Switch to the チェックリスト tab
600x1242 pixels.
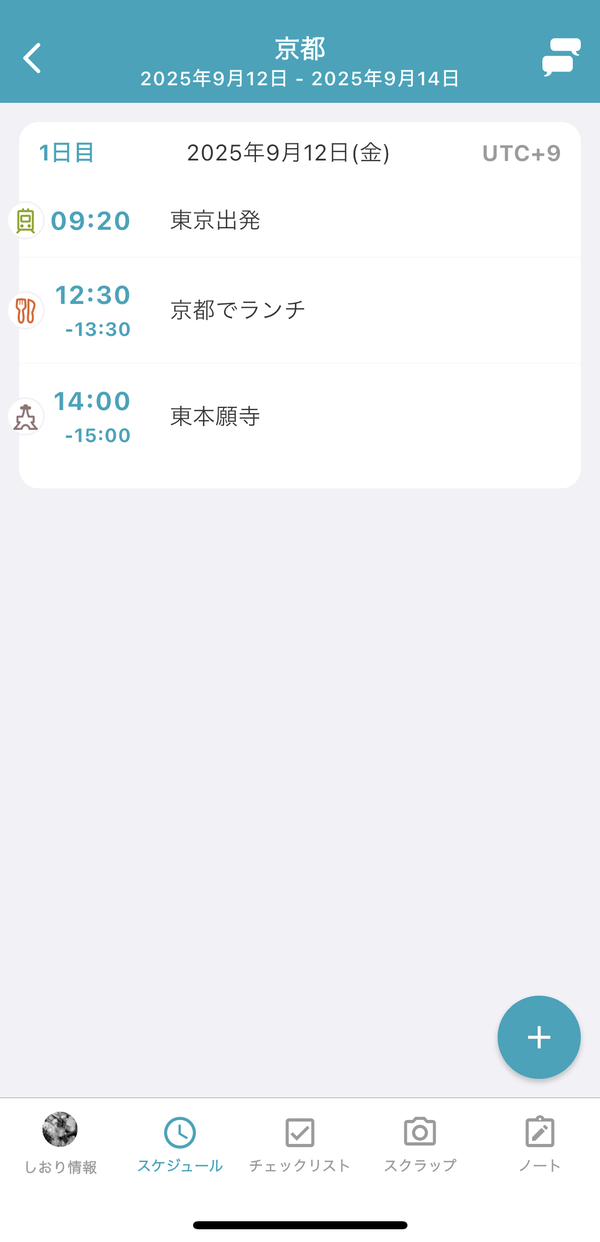click(x=300, y=1144)
